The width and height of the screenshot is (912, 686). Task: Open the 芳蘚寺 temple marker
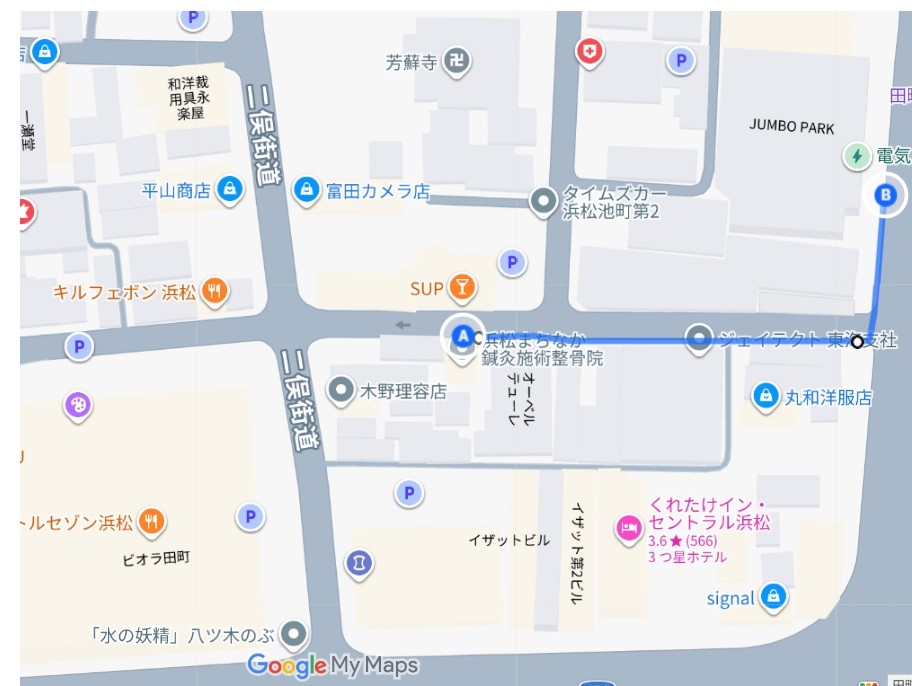click(x=456, y=62)
